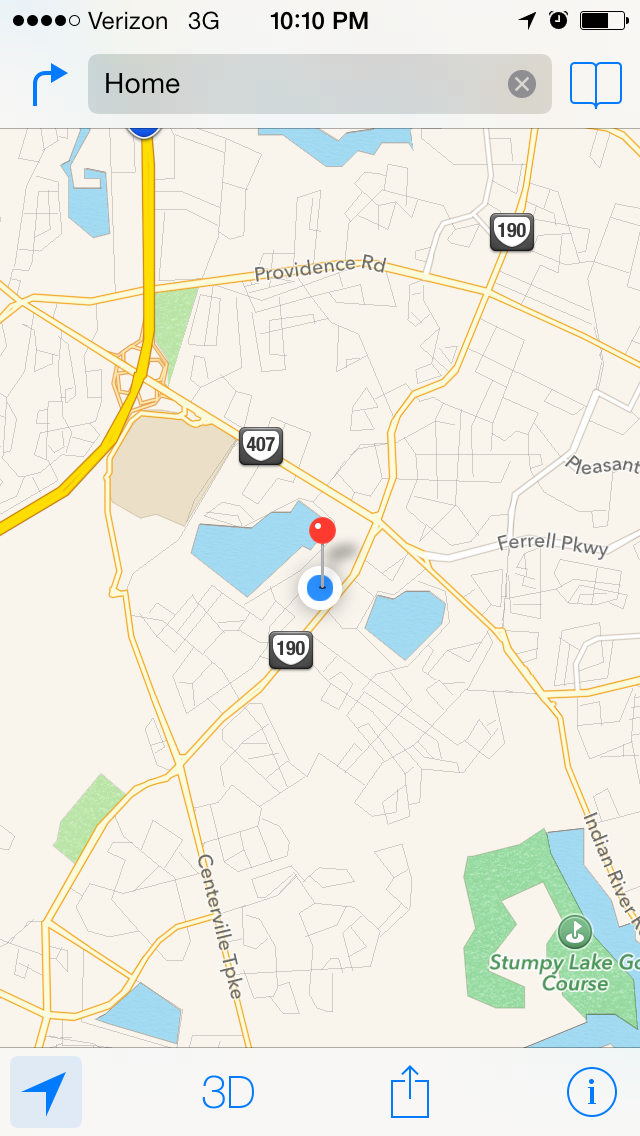The image size is (640, 1136).
Task: Switch the map to 3D view
Action: tap(228, 1093)
